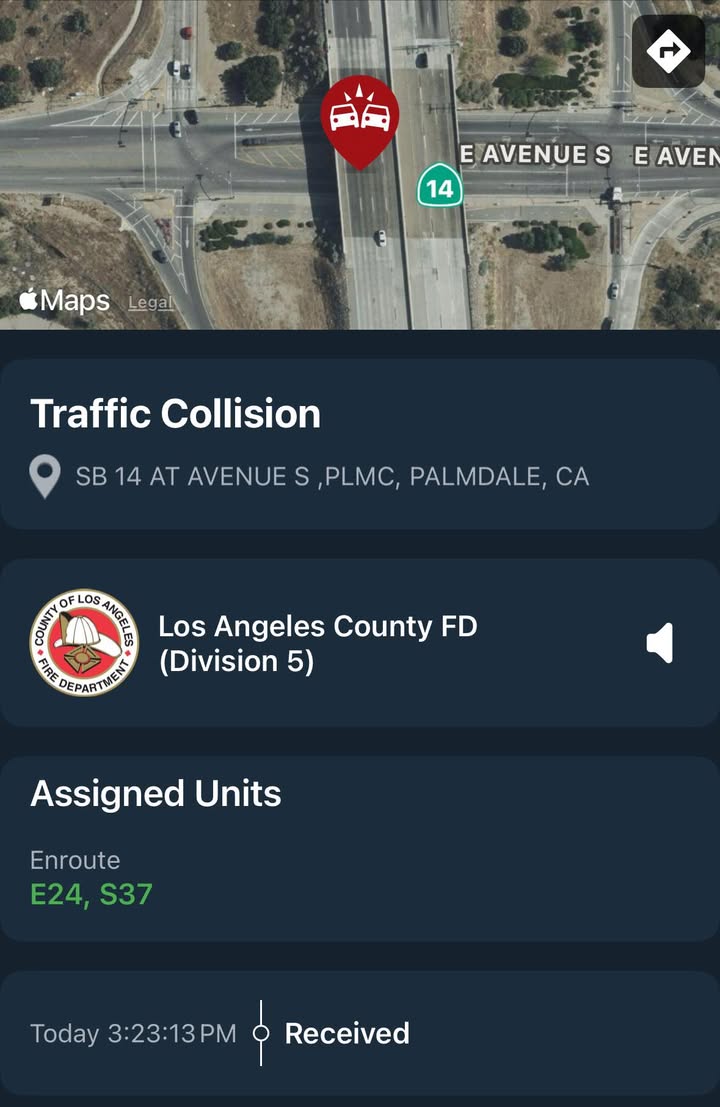This screenshot has height=1107, width=720.
Task: Open the SB 14 at Avenue S address
Action: [x=332, y=477]
